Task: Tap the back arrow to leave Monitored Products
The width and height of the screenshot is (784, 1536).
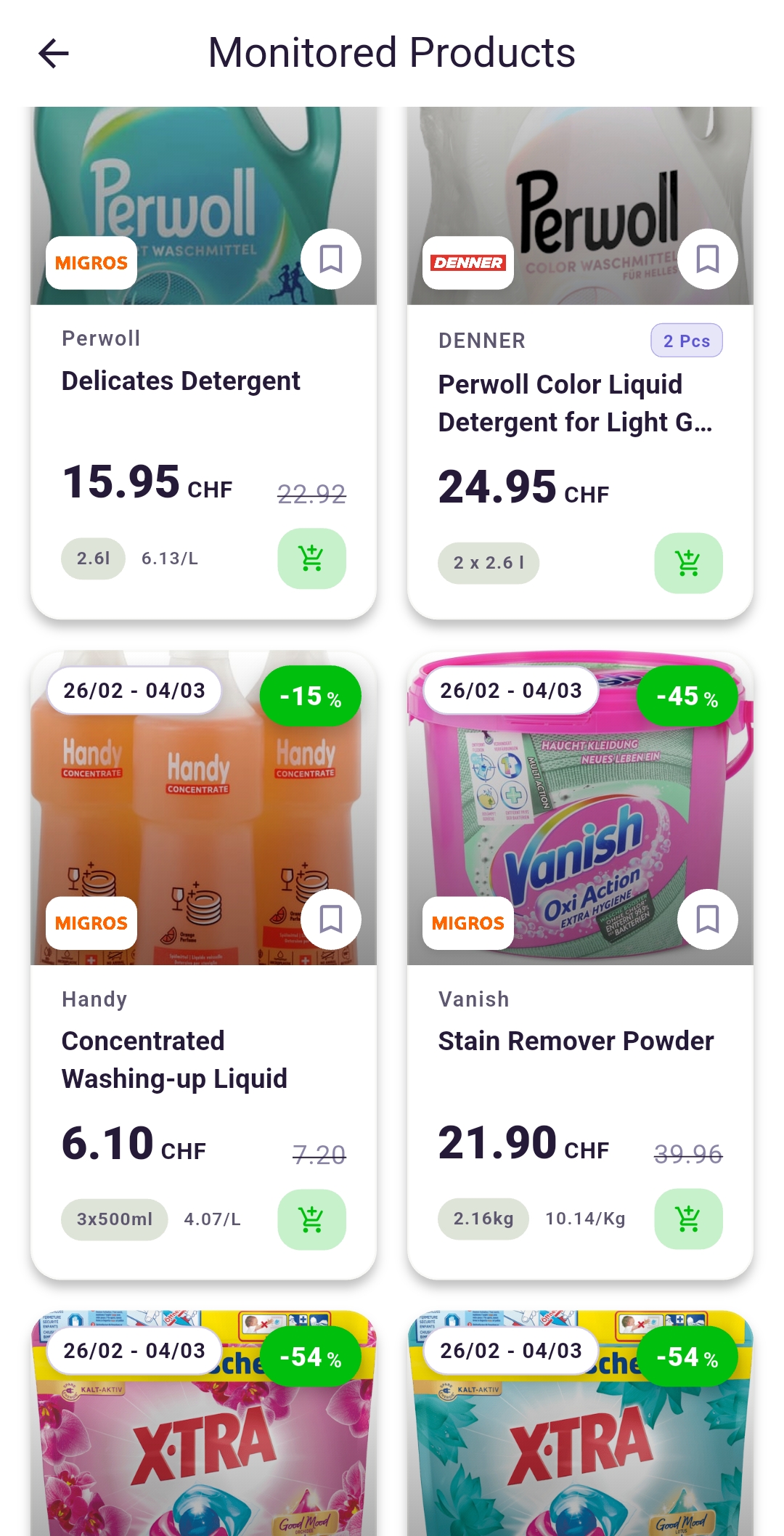Action: point(52,52)
